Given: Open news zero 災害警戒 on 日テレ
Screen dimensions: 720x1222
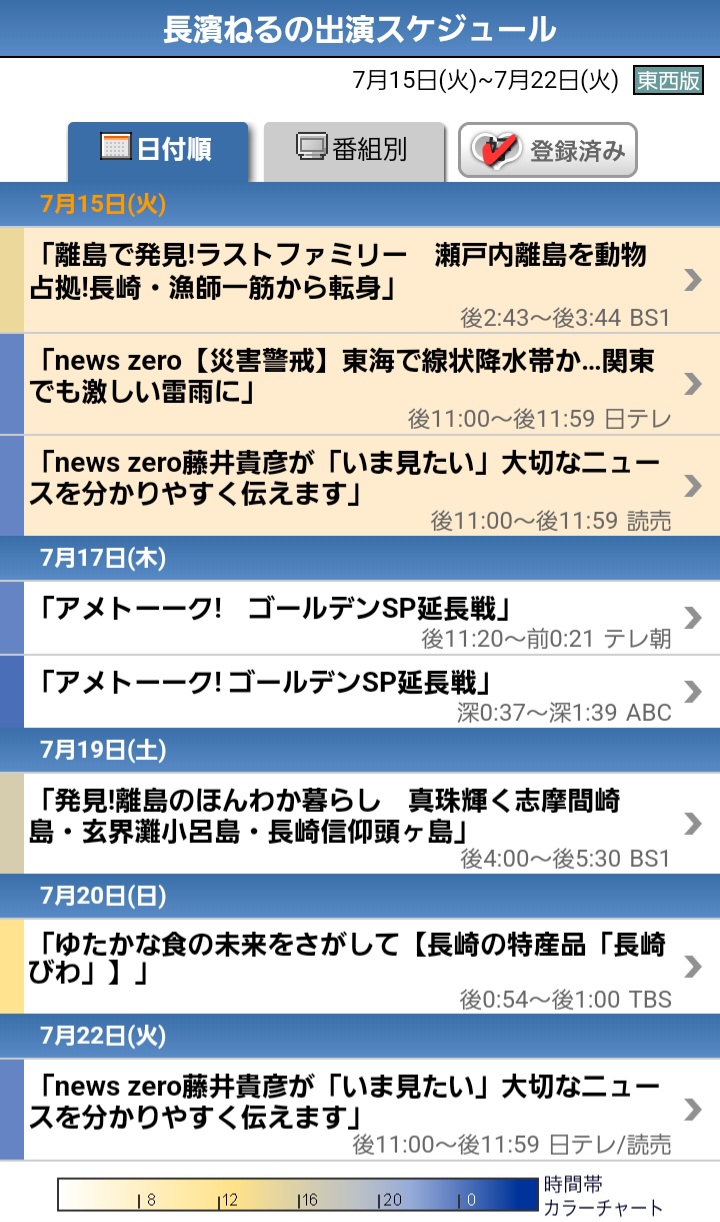Looking at the screenshot, I should (360, 384).
